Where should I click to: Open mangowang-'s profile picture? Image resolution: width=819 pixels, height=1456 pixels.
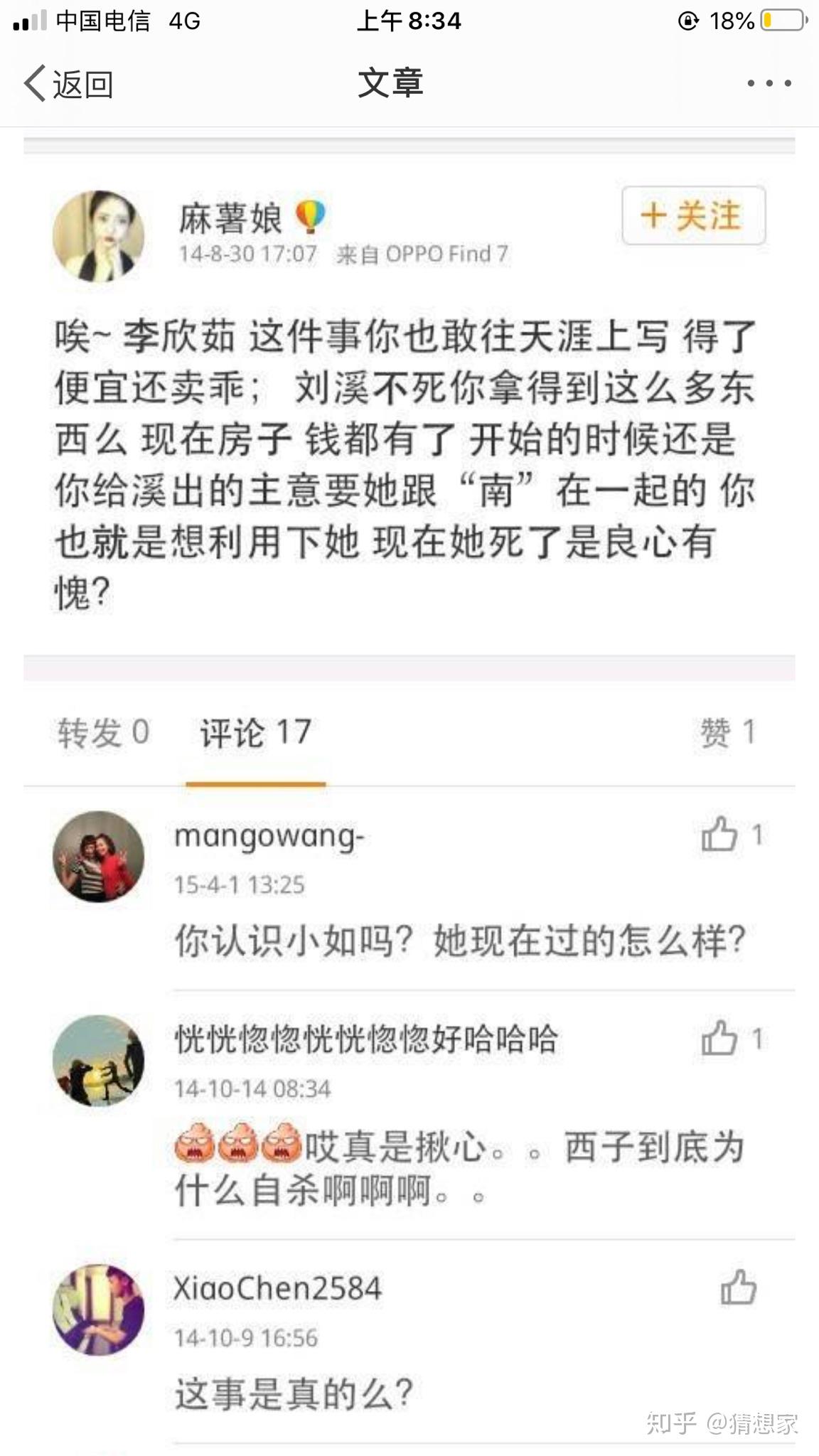point(98,857)
